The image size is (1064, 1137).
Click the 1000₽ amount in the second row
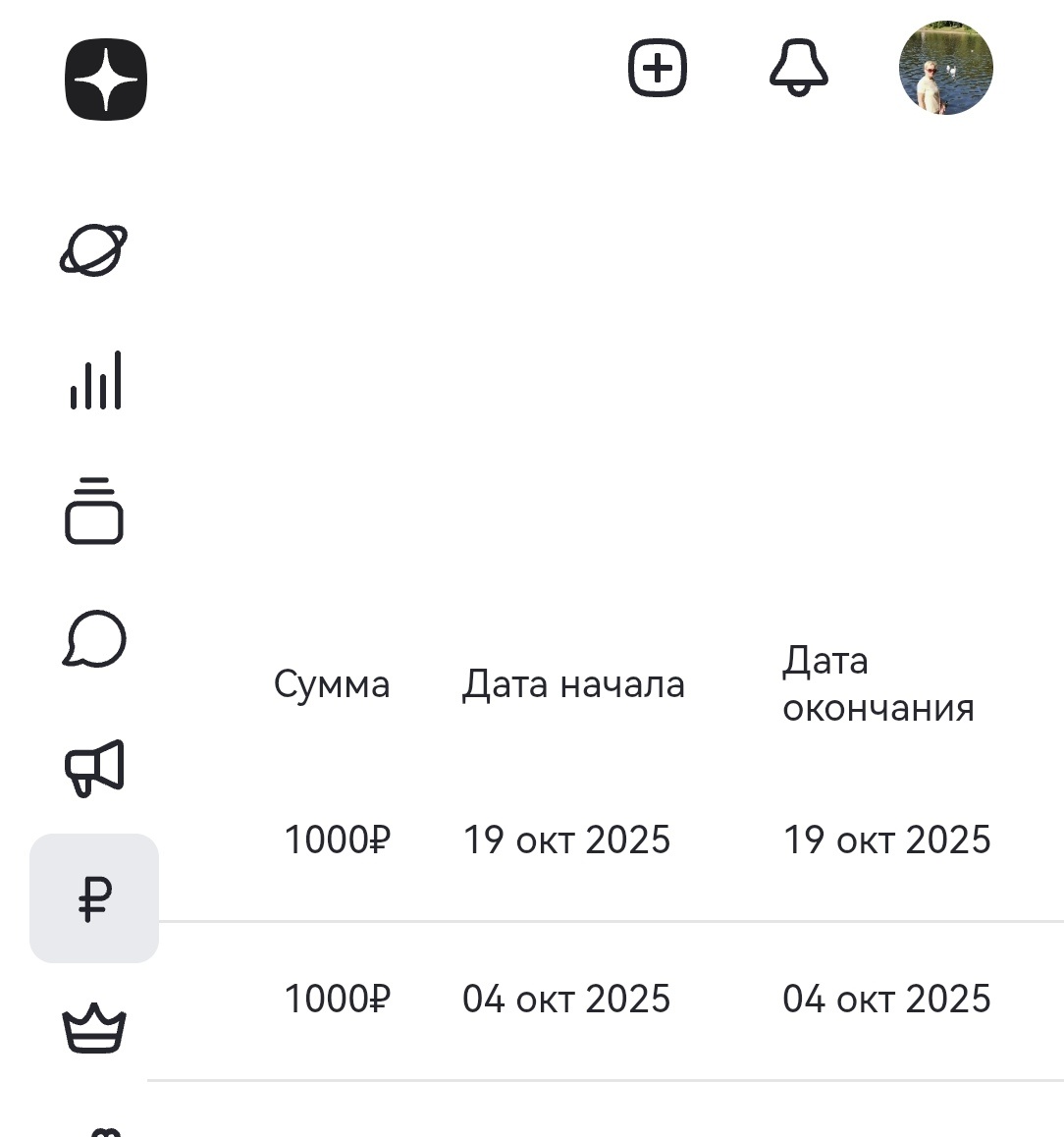click(338, 999)
